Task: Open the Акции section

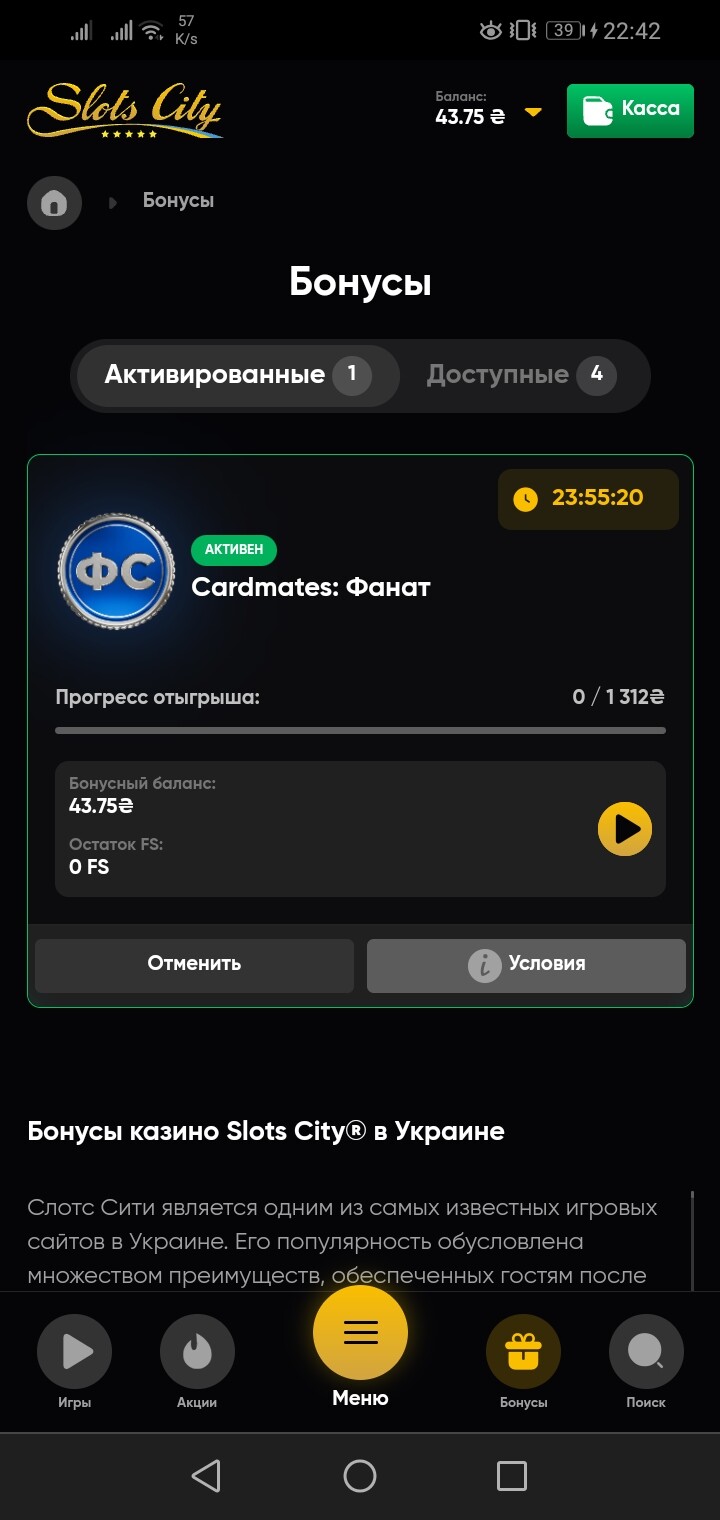Action: pos(197,1361)
